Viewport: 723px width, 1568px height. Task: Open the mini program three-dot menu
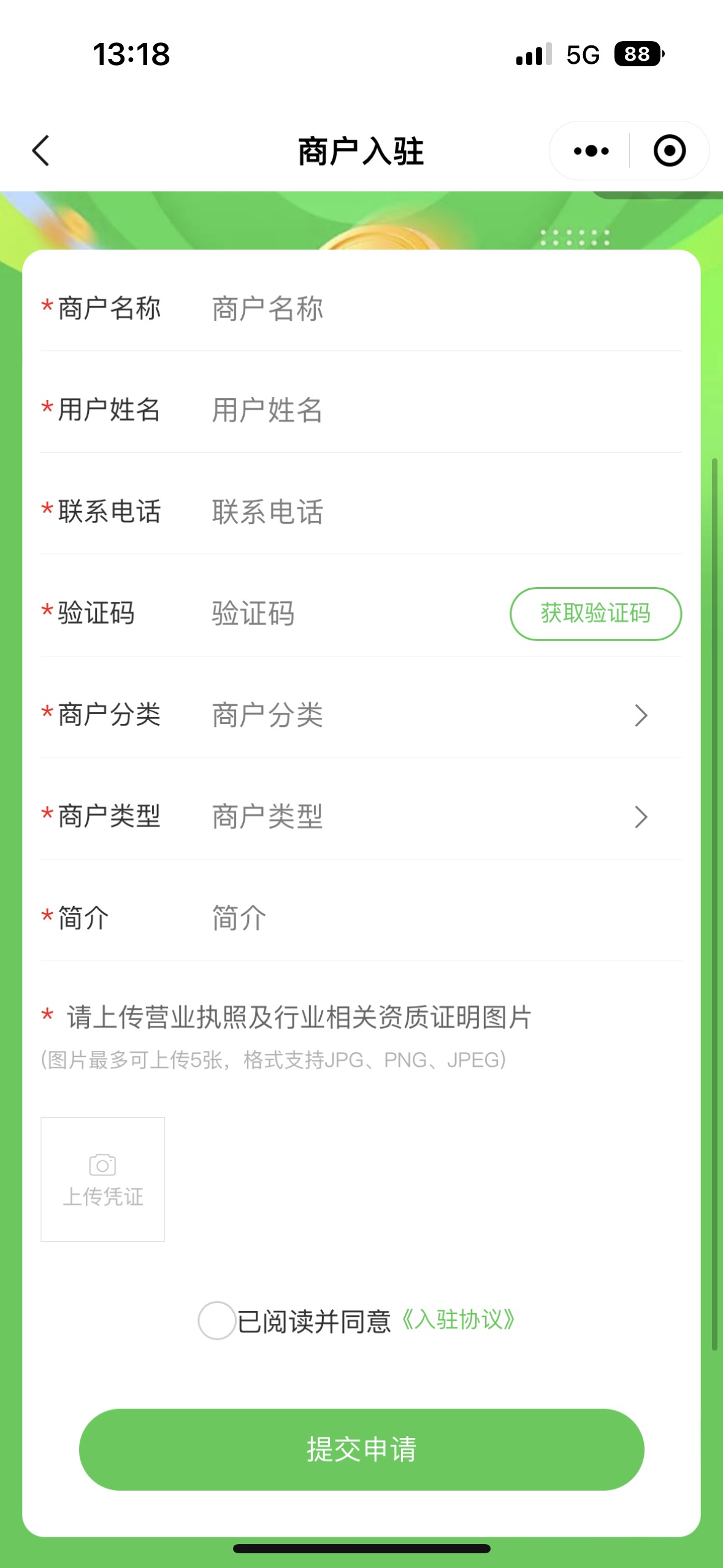point(591,151)
